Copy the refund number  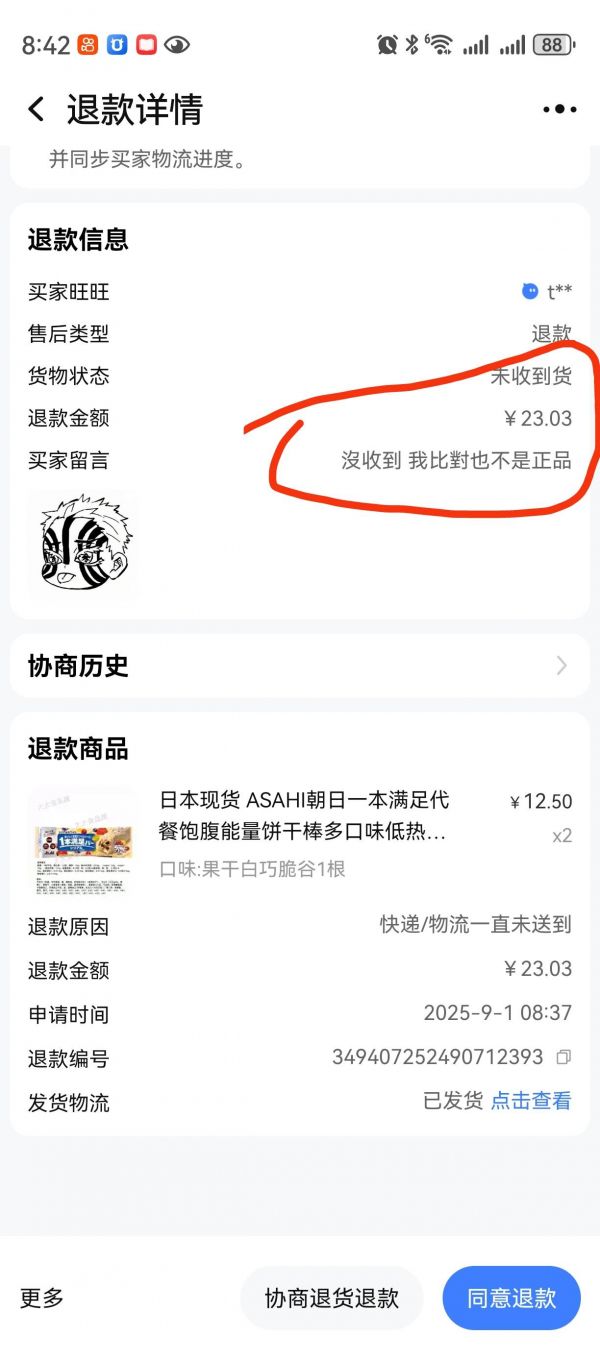point(564,1057)
